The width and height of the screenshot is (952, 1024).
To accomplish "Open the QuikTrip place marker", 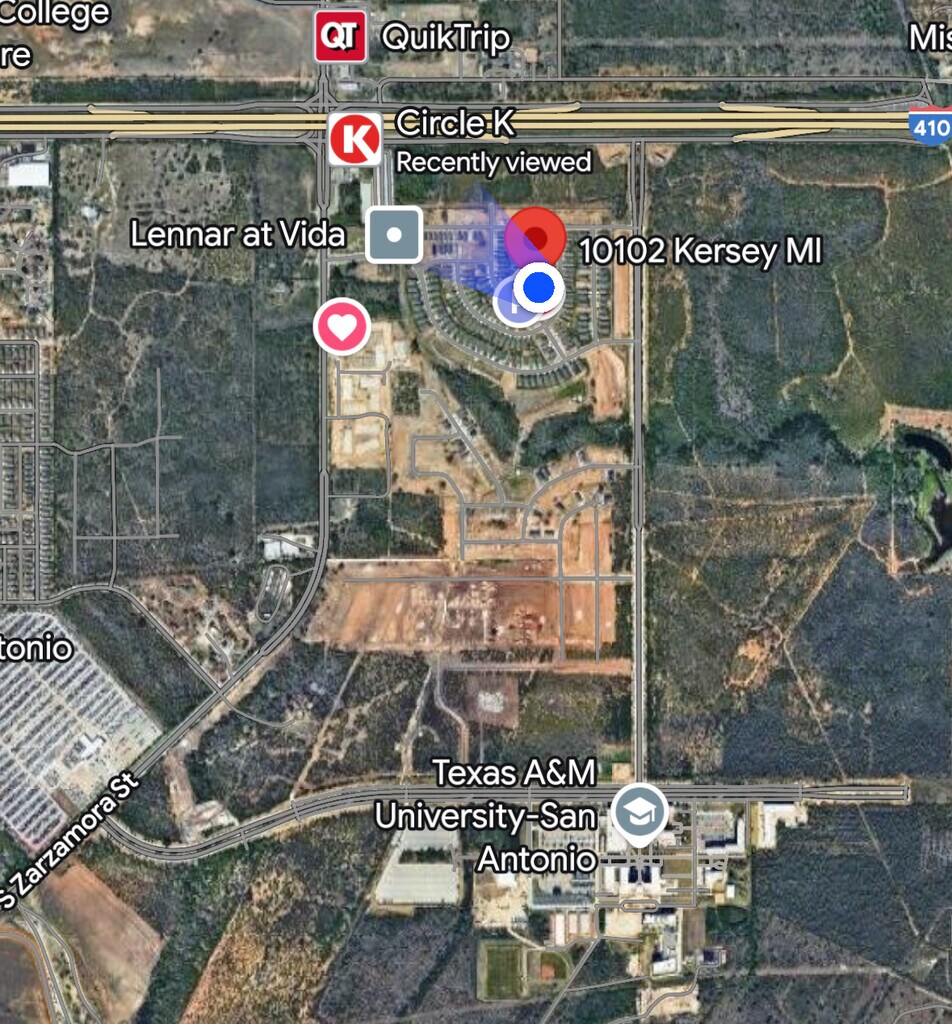I will tap(340, 38).
